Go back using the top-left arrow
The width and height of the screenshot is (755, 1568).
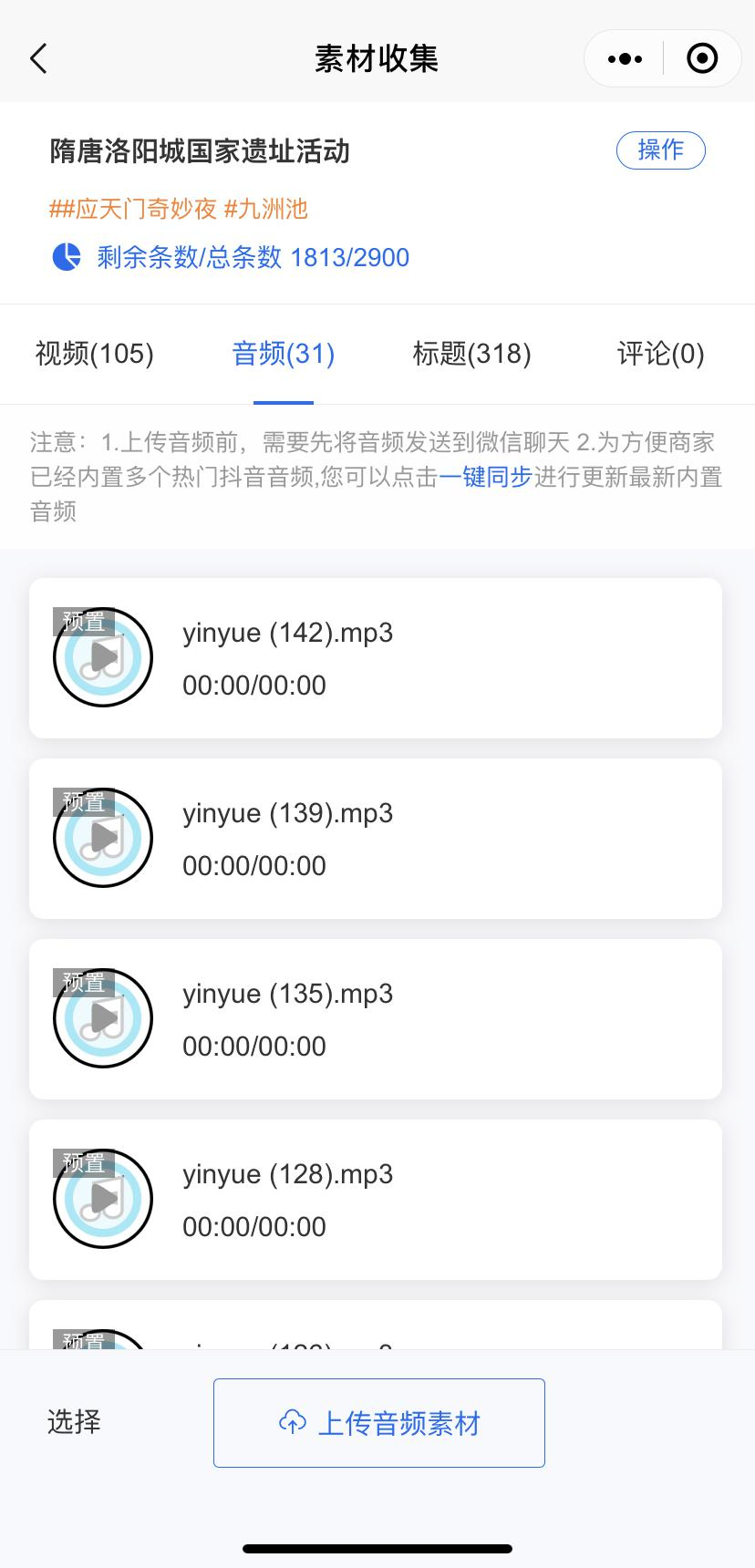coord(38,59)
